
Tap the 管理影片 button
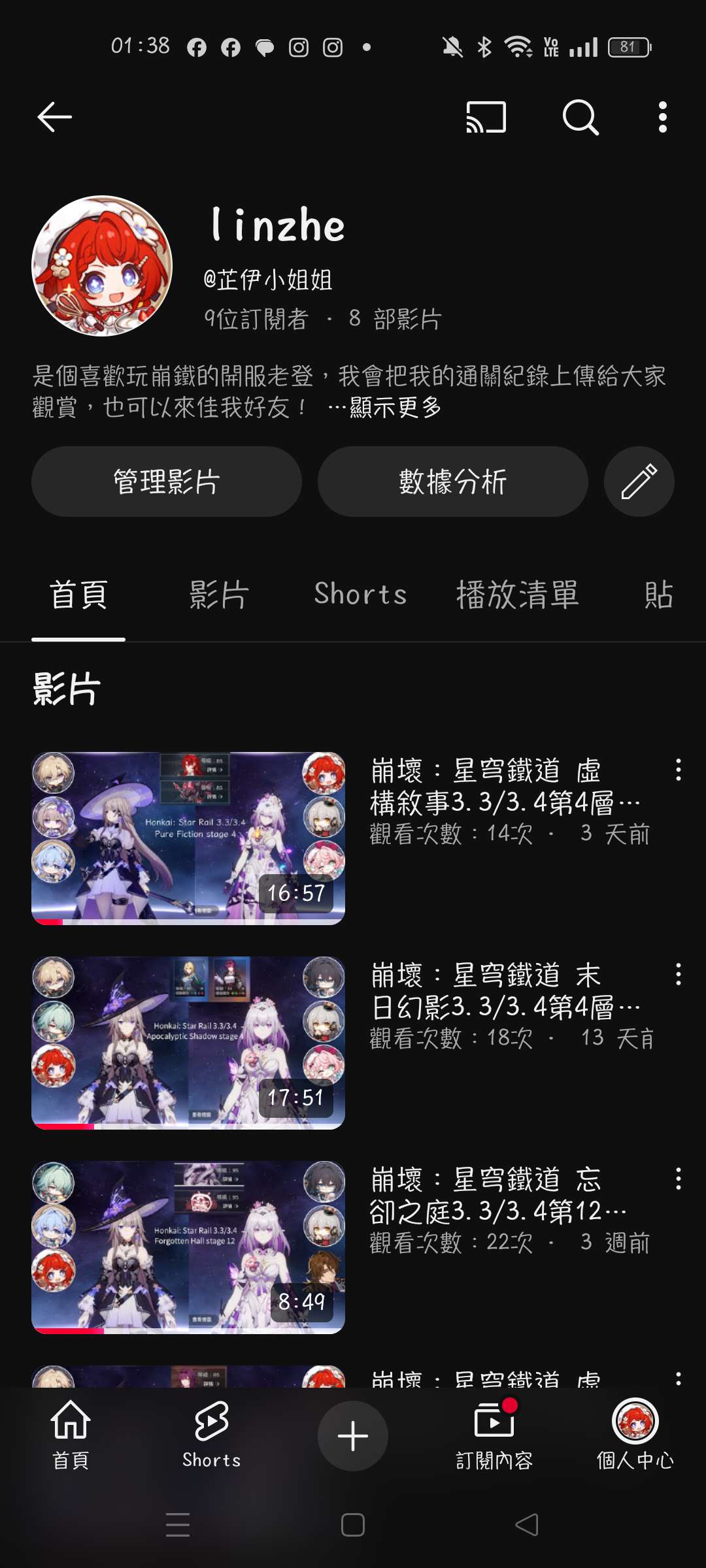click(167, 482)
